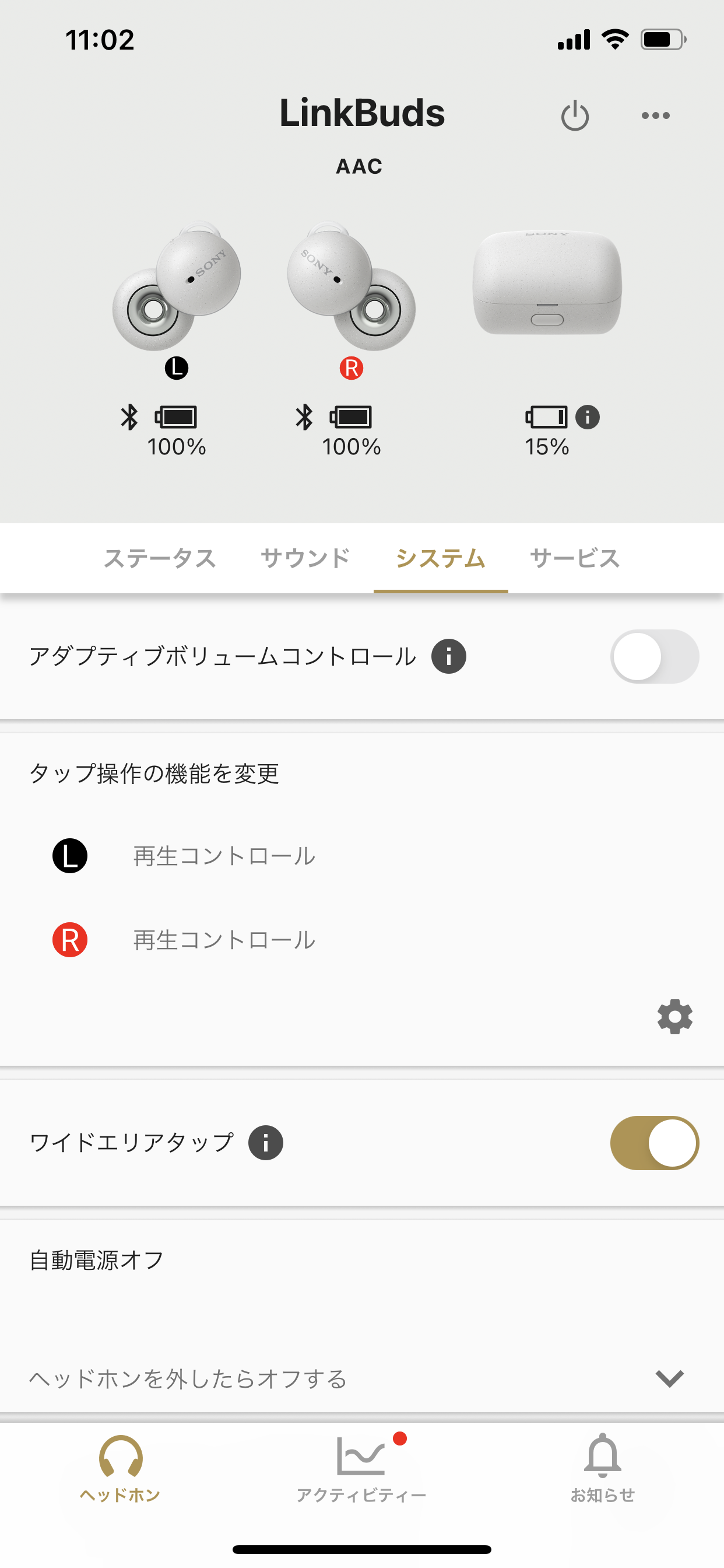The height and width of the screenshot is (1568, 724).
Task: Enable アダプティブボリュームコントロール
Action: tap(655, 656)
